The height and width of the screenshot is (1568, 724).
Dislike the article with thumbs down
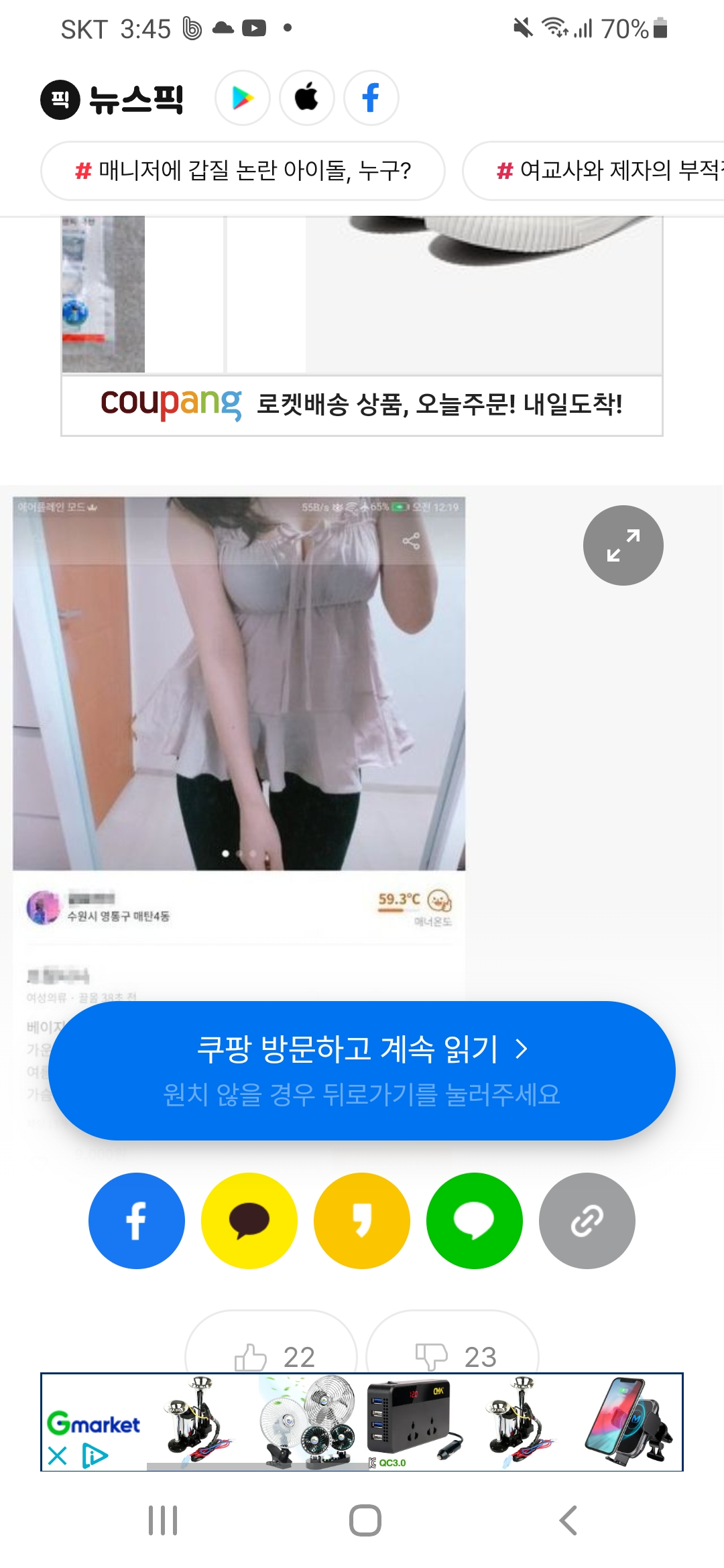pos(453,1354)
